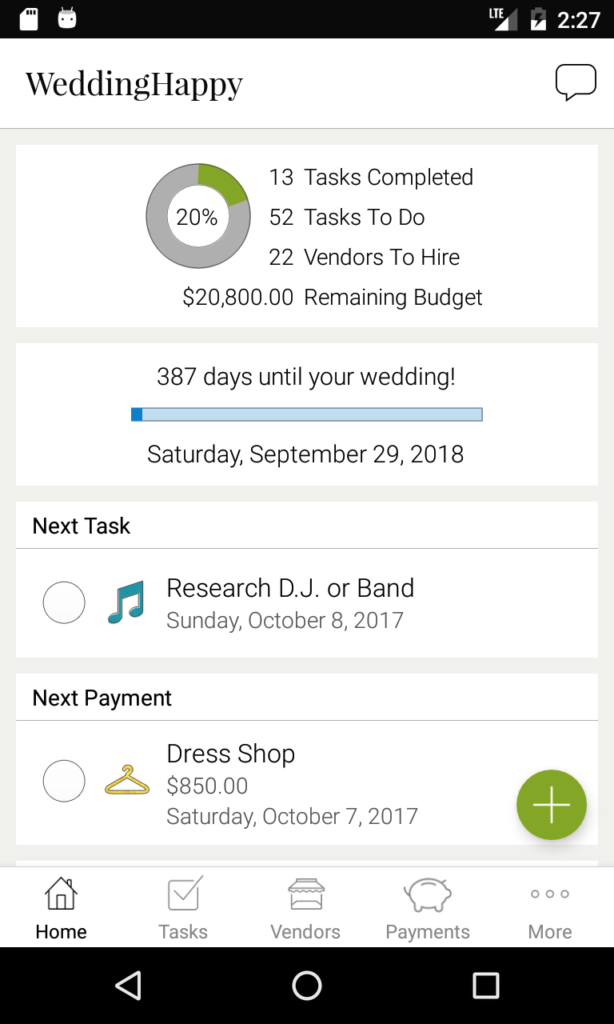Open the Payments tab

(428, 908)
